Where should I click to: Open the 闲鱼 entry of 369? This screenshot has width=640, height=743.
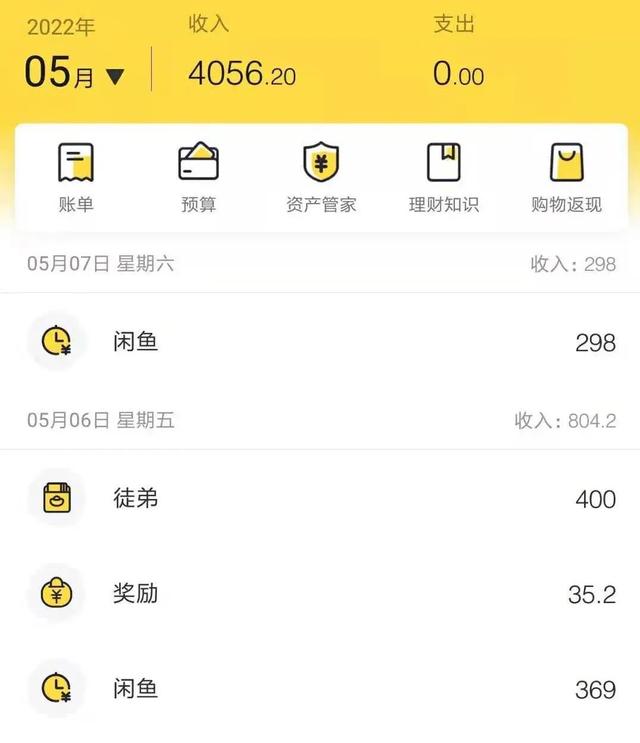320,689
